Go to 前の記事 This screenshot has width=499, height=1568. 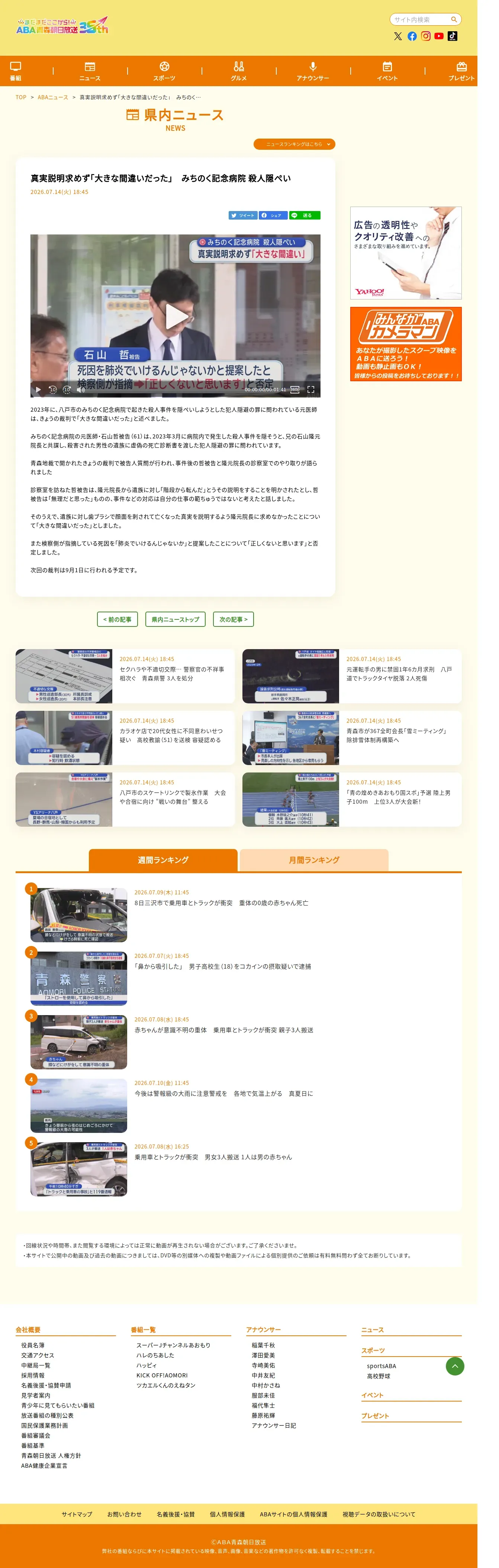coord(117,619)
